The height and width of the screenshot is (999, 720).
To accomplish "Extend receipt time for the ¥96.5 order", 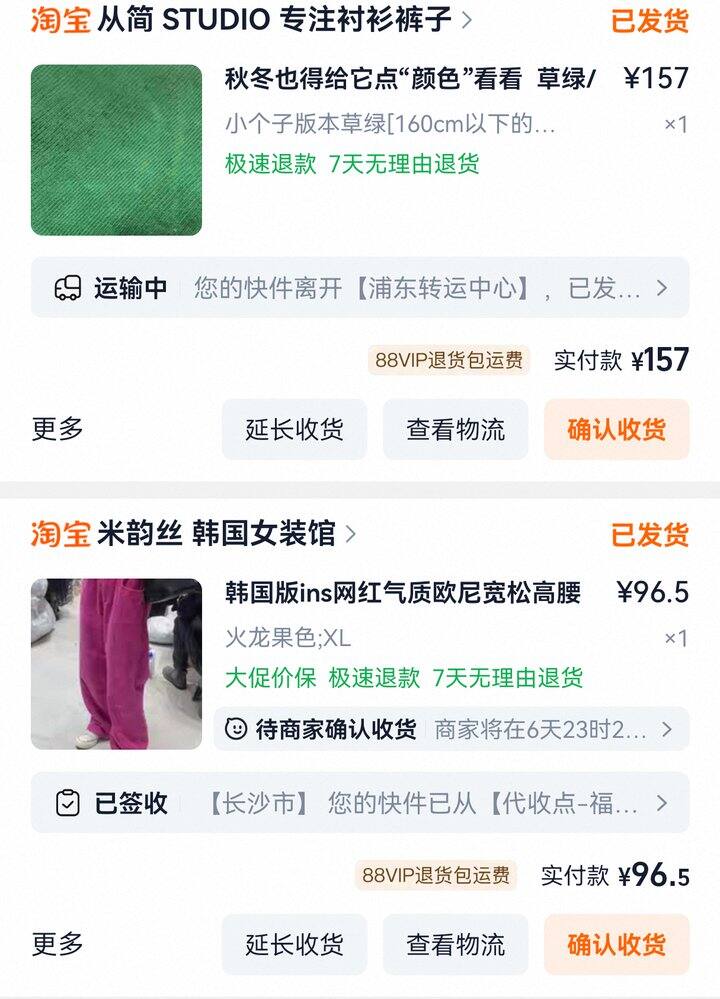I will [294, 944].
